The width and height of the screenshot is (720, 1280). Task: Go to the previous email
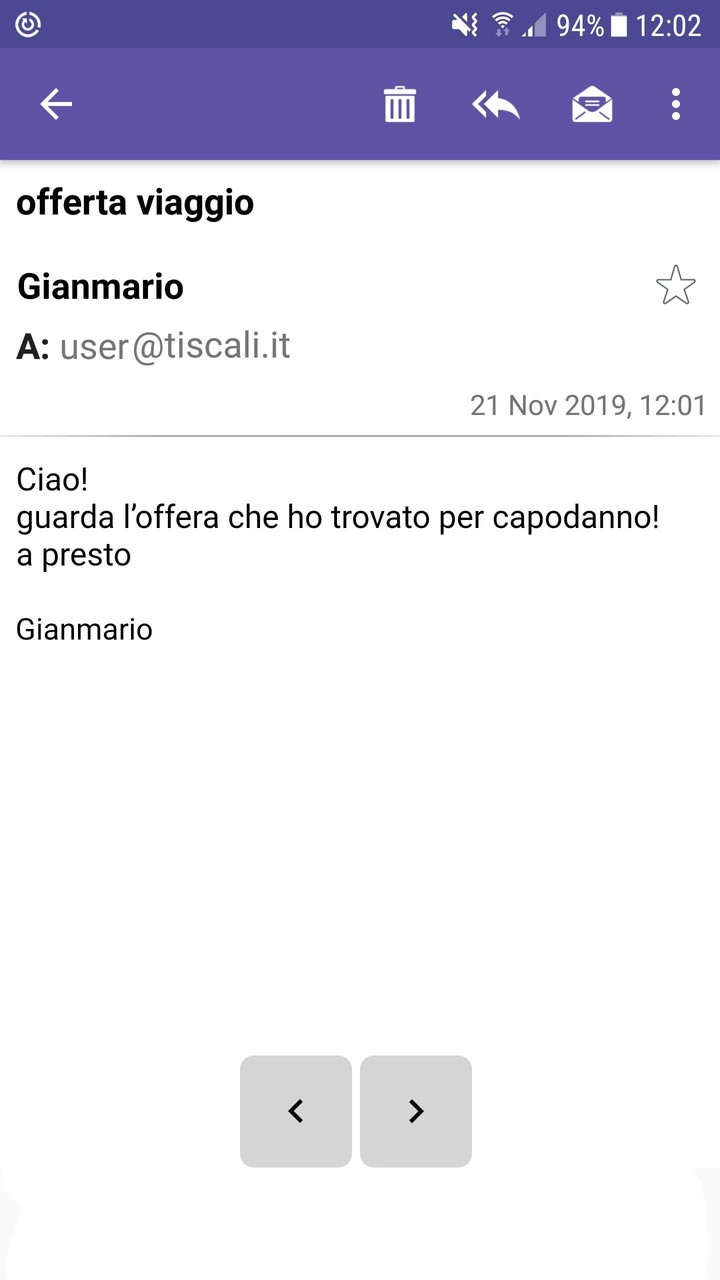coord(296,1111)
